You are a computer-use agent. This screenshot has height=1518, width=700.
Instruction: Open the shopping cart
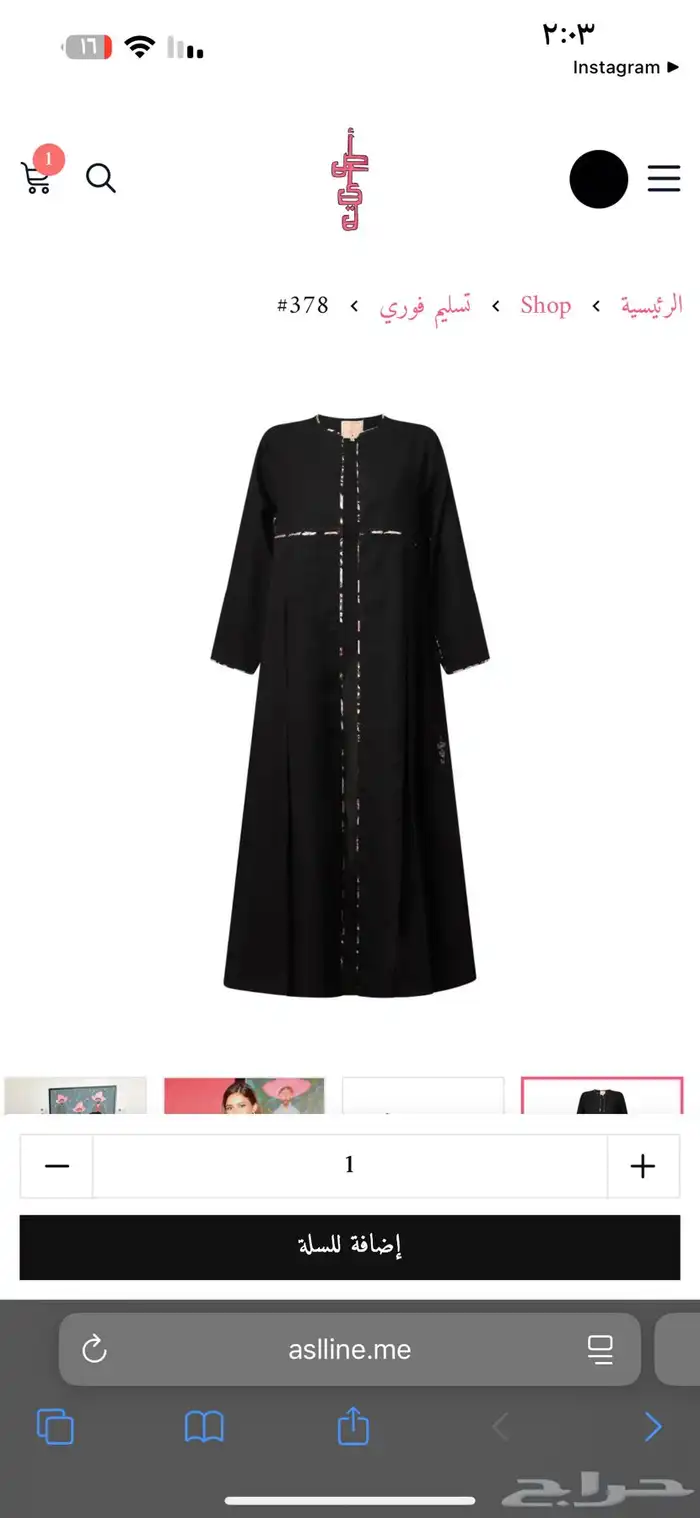coord(36,178)
